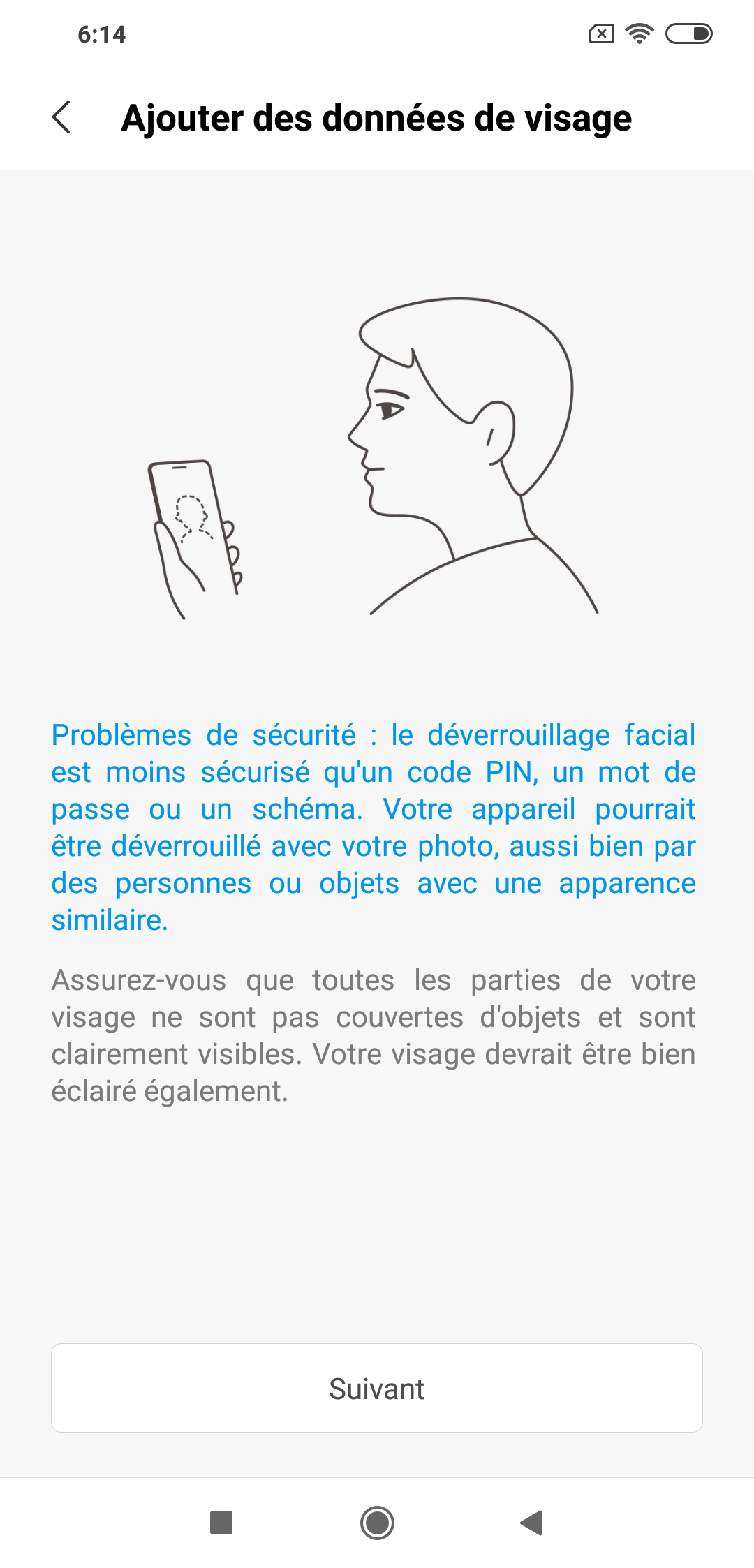
Task: Open recent apps from the navigation bar
Action: click(221, 1523)
